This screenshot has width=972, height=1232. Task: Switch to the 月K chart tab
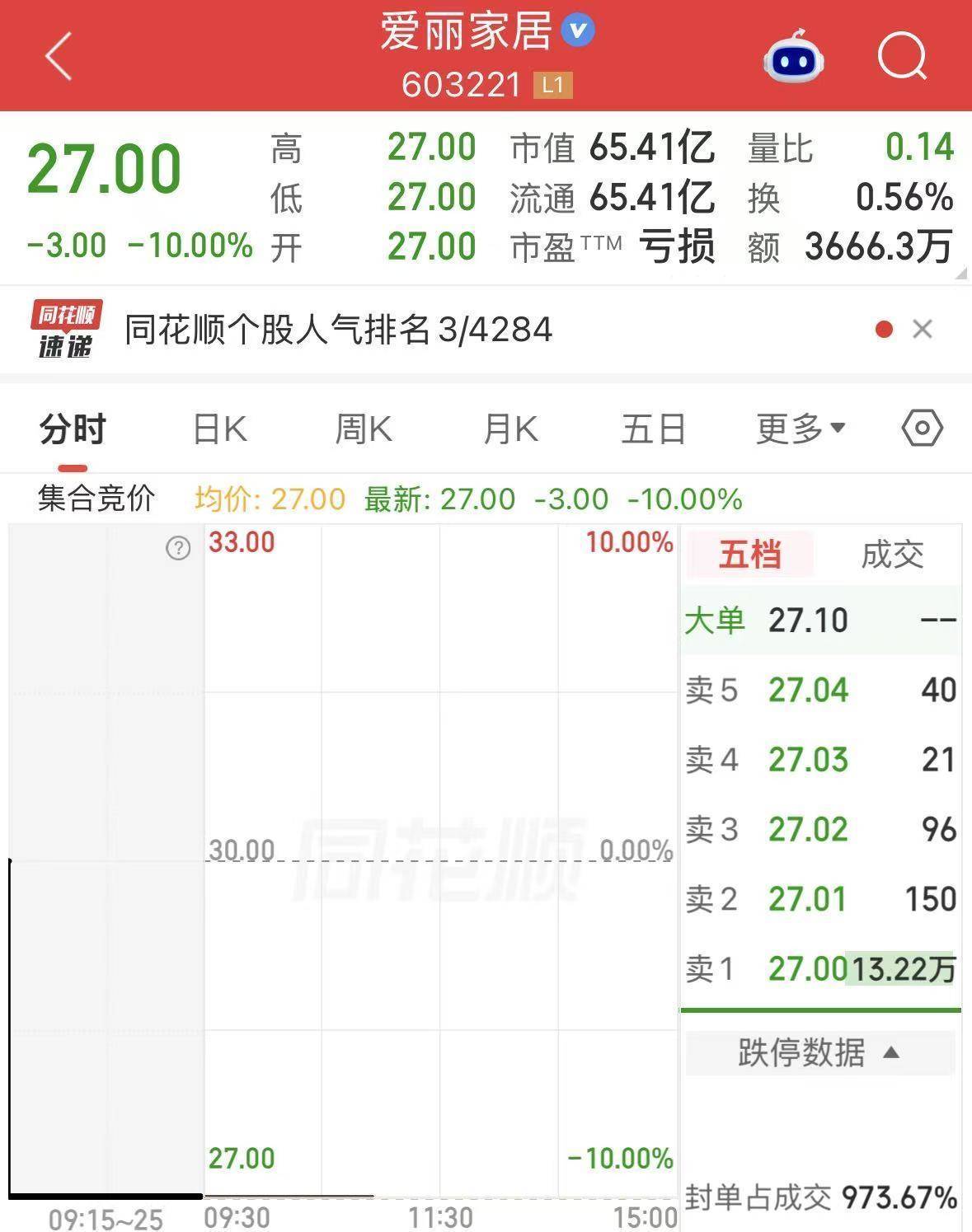[510, 429]
